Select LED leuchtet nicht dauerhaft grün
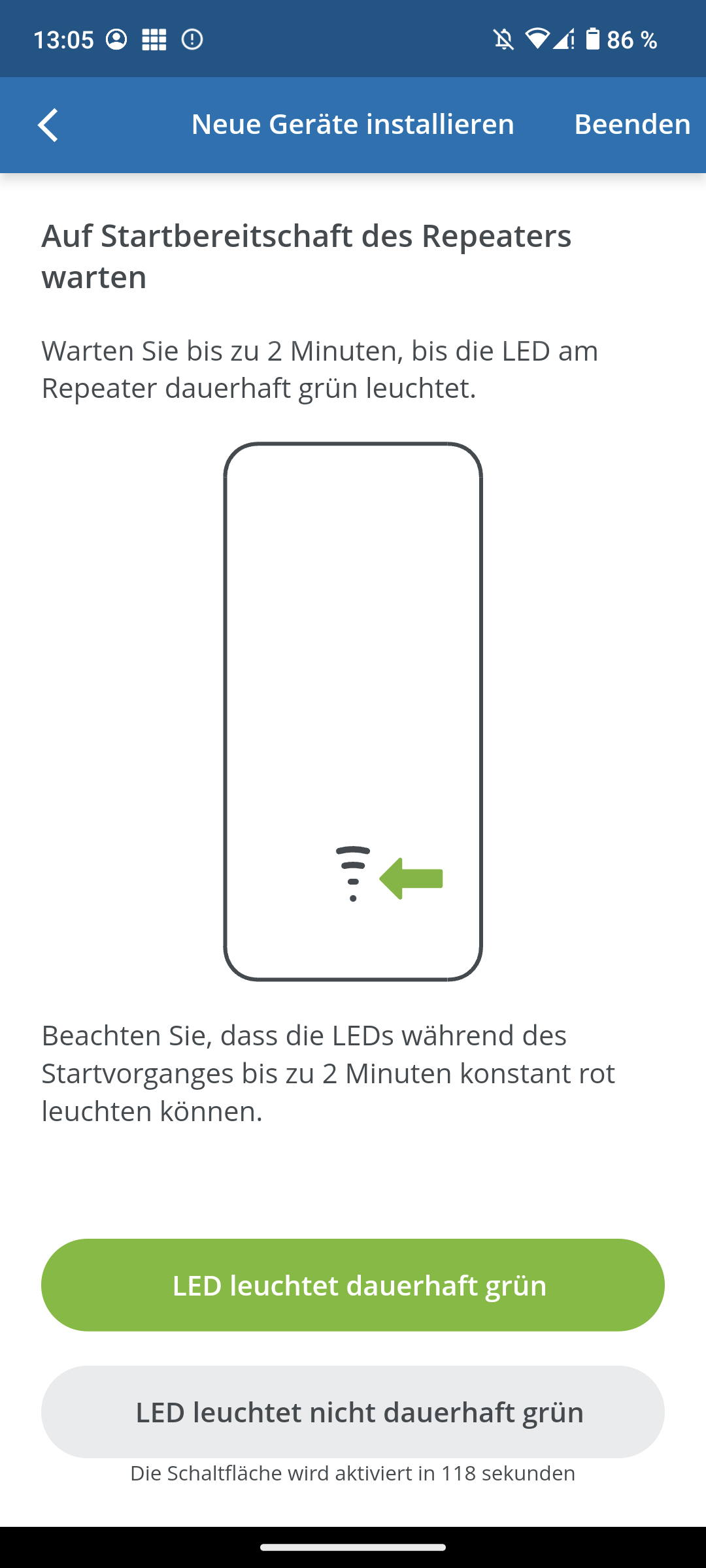The height and width of the screenshot is (1568, 706). point(353,1412)
